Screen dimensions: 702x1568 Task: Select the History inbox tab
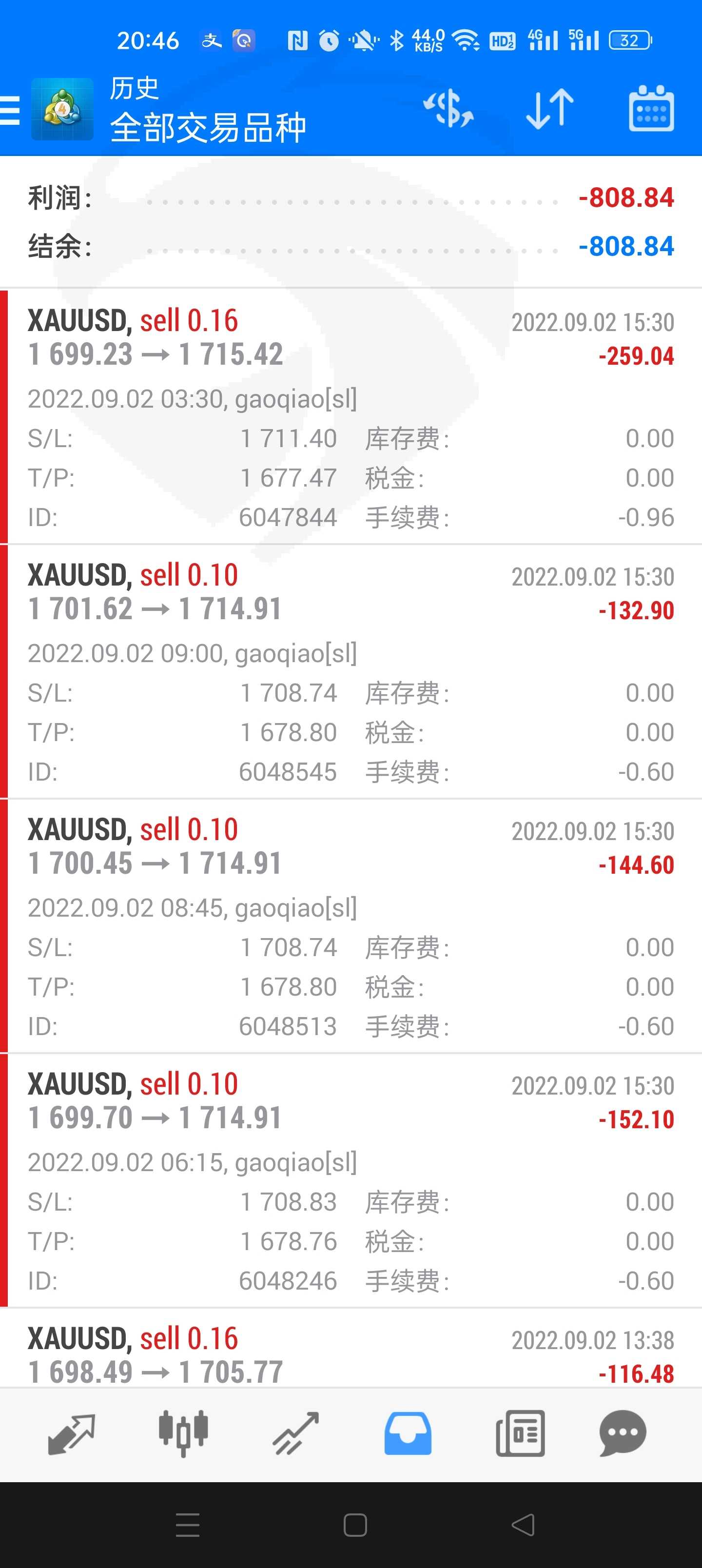pyautogui.click(x=408, y=1433)
